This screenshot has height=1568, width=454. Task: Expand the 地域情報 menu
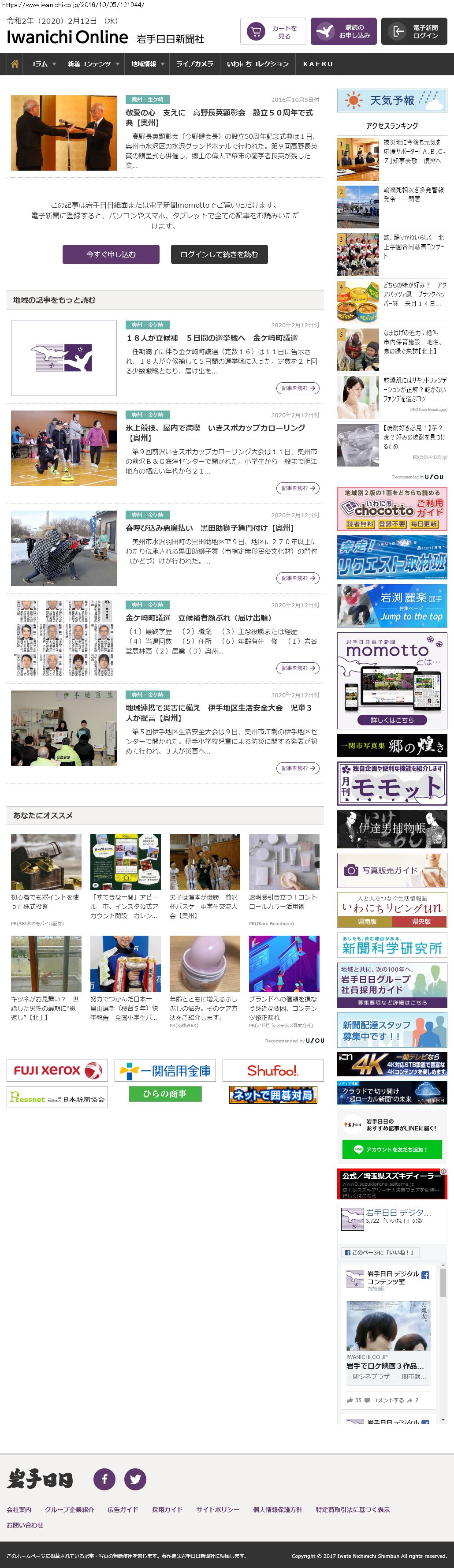147,64
